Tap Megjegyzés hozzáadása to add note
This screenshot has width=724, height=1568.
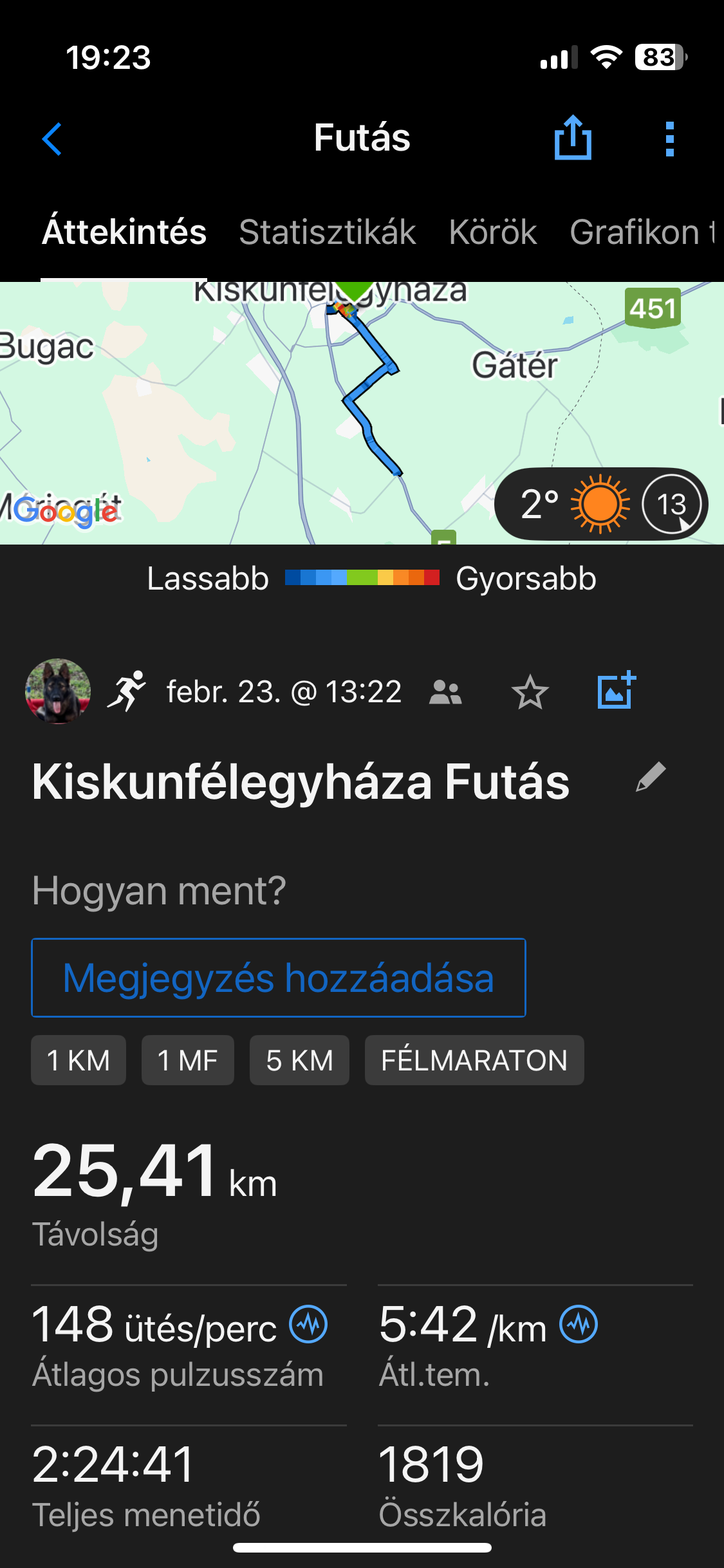[279, 978]
